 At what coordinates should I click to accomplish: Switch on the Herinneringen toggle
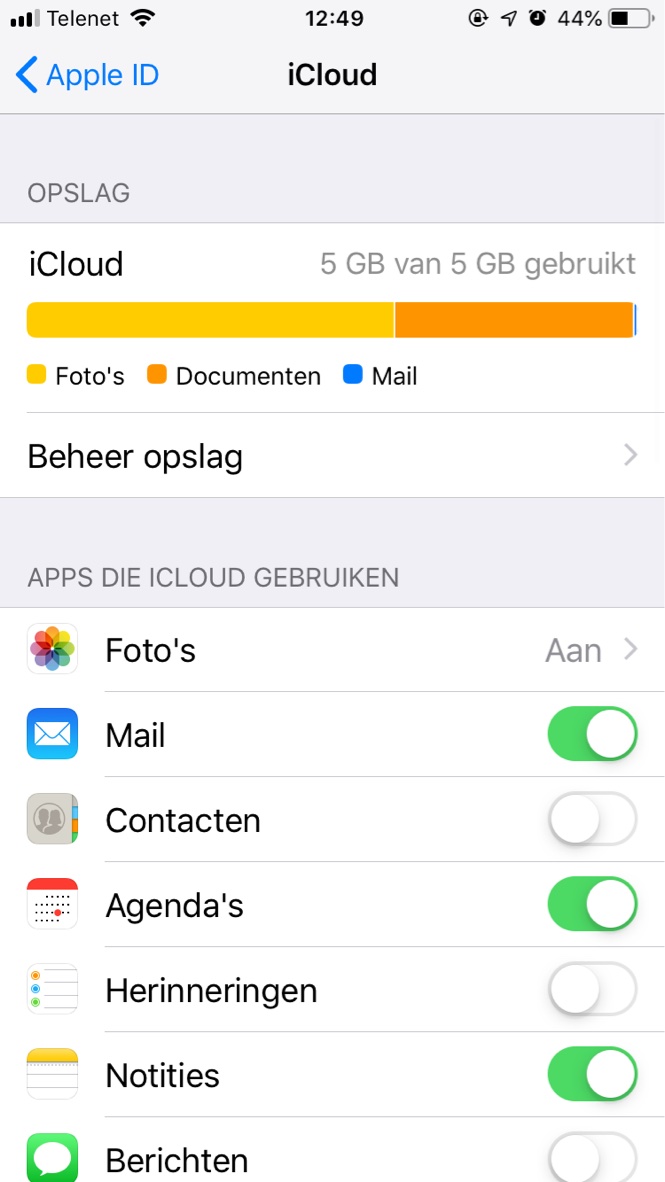tap(592, 990)
